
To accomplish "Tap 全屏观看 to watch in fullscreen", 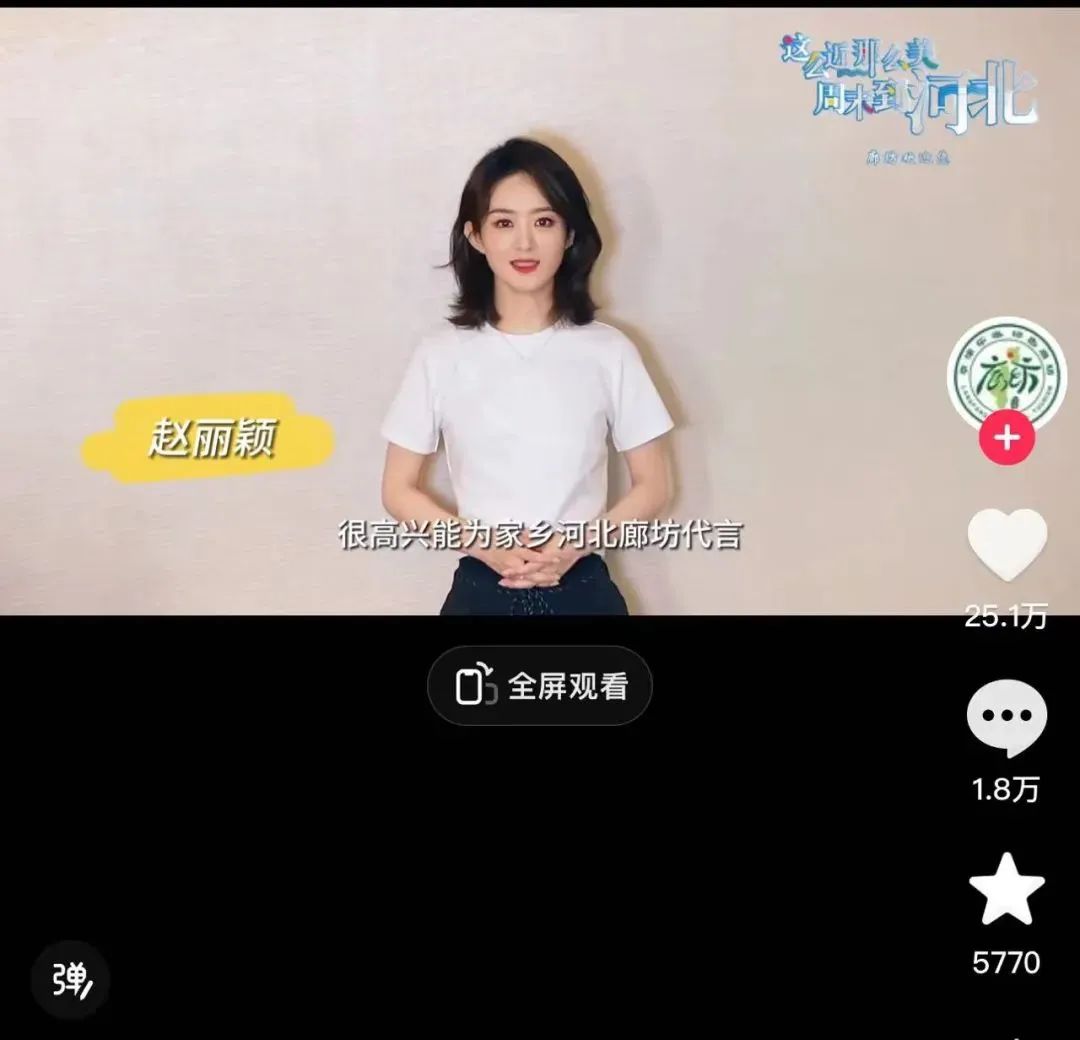I will tap(540, 686).
